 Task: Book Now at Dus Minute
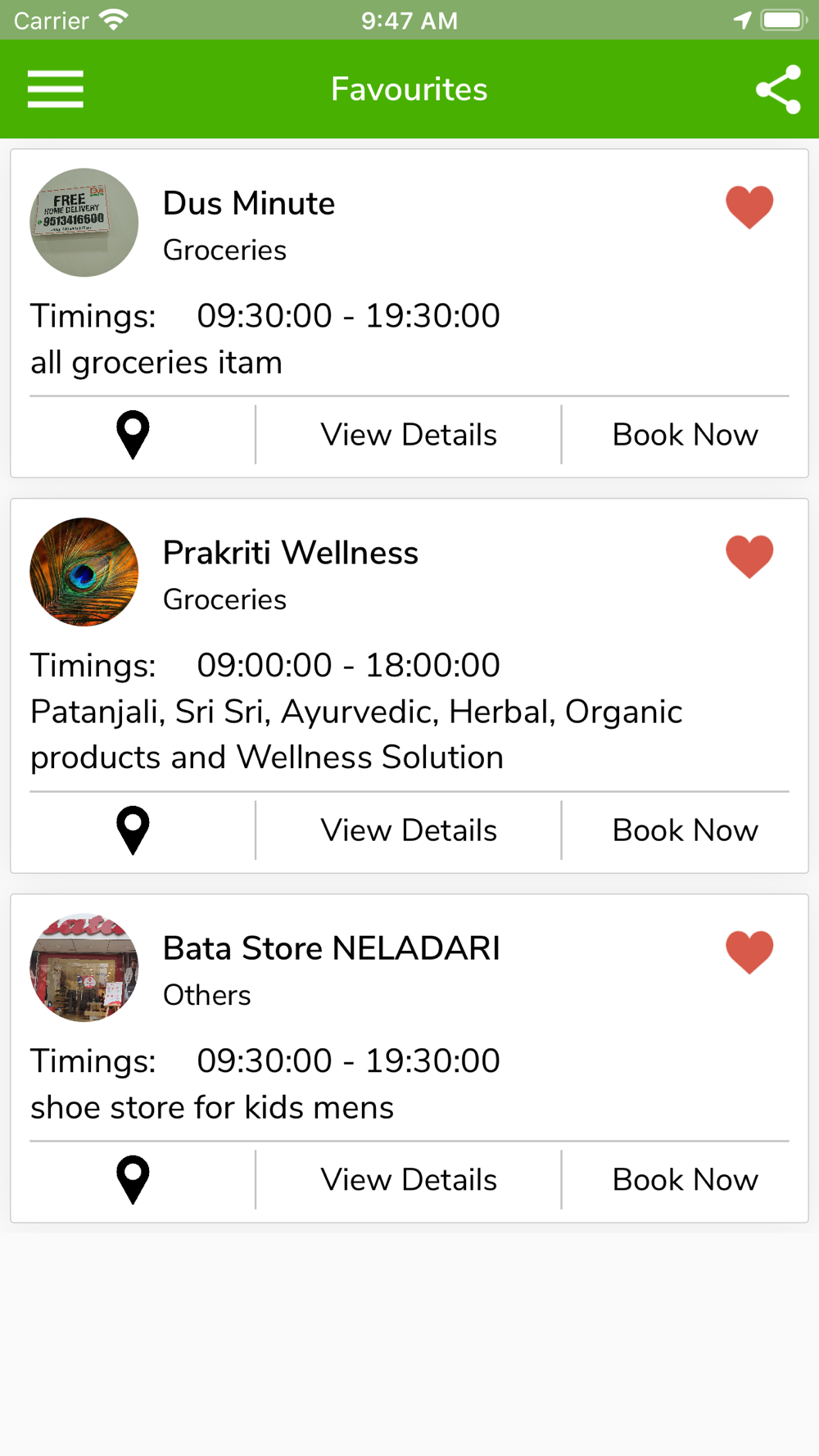(686, 435)
